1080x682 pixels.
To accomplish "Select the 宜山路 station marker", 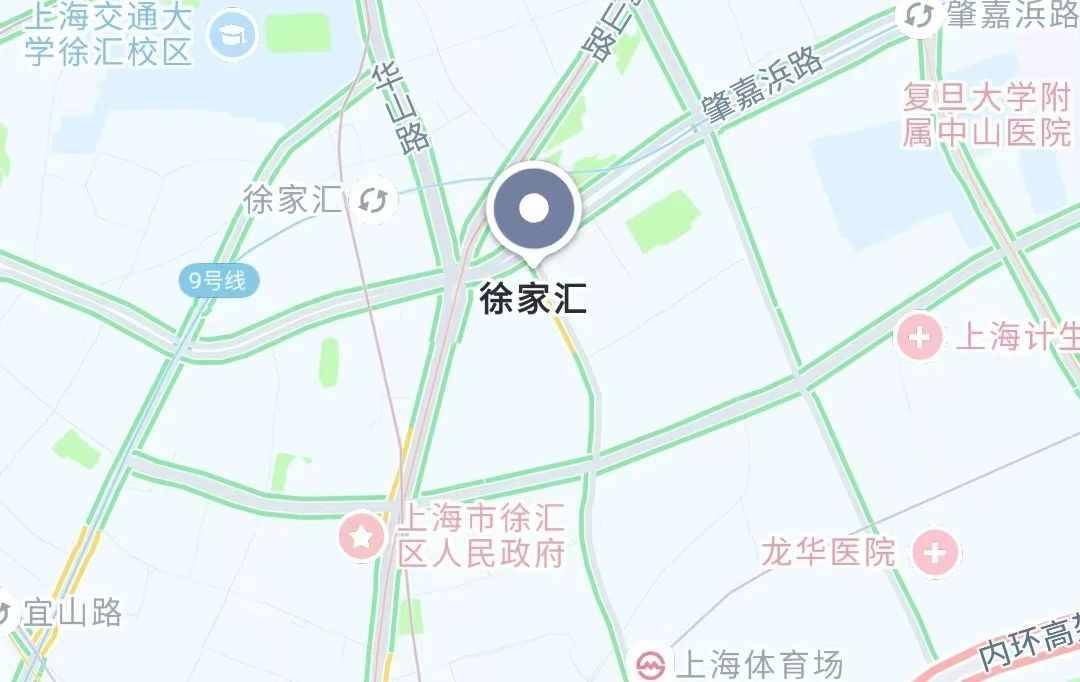I will tap(5, 612).
